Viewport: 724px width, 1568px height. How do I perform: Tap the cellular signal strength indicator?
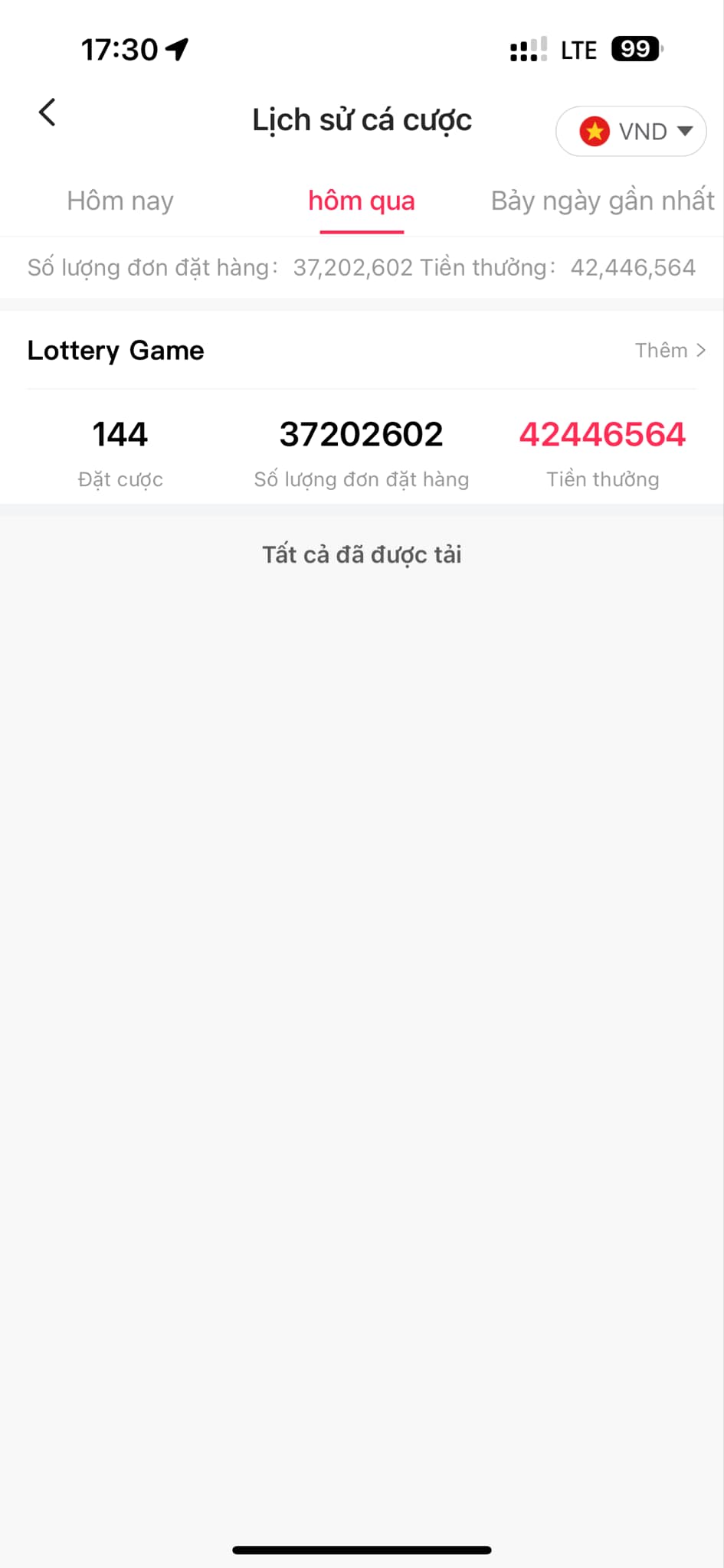point(526,48)
